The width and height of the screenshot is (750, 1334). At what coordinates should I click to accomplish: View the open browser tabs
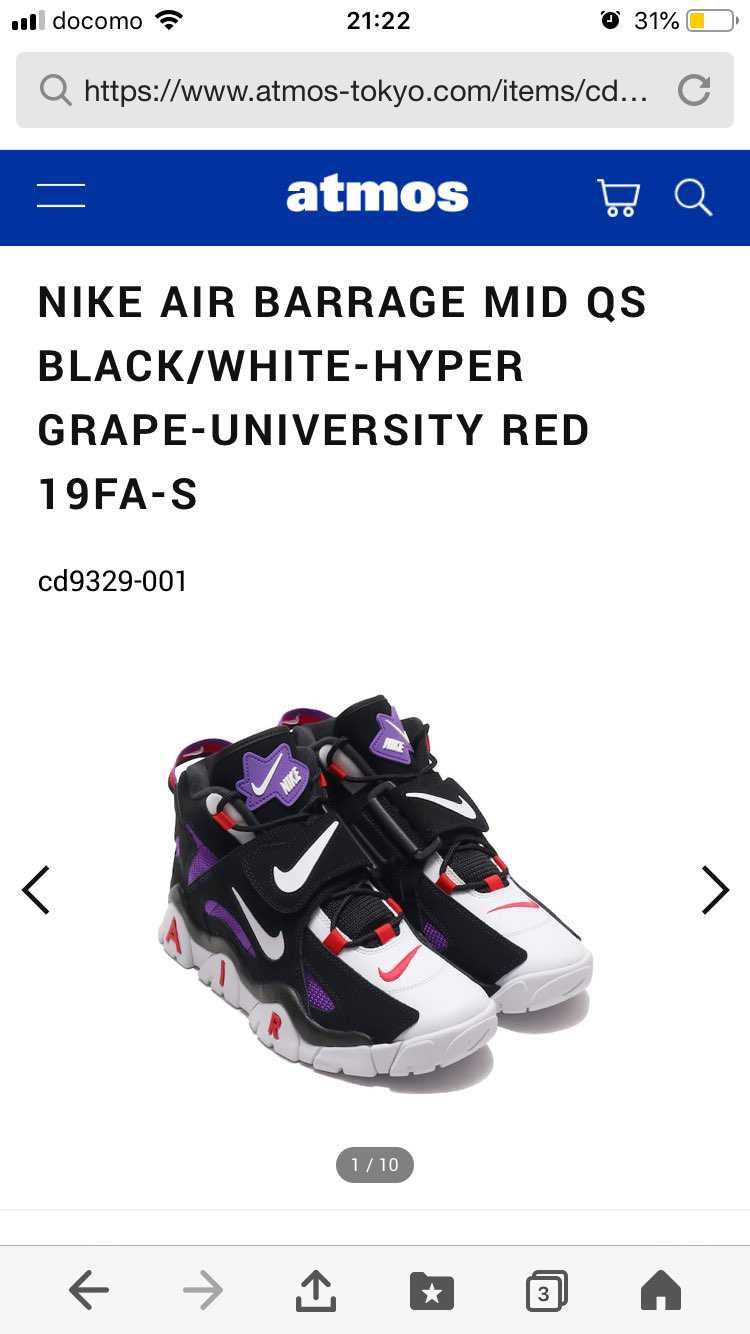click(x=546, y=1291)
